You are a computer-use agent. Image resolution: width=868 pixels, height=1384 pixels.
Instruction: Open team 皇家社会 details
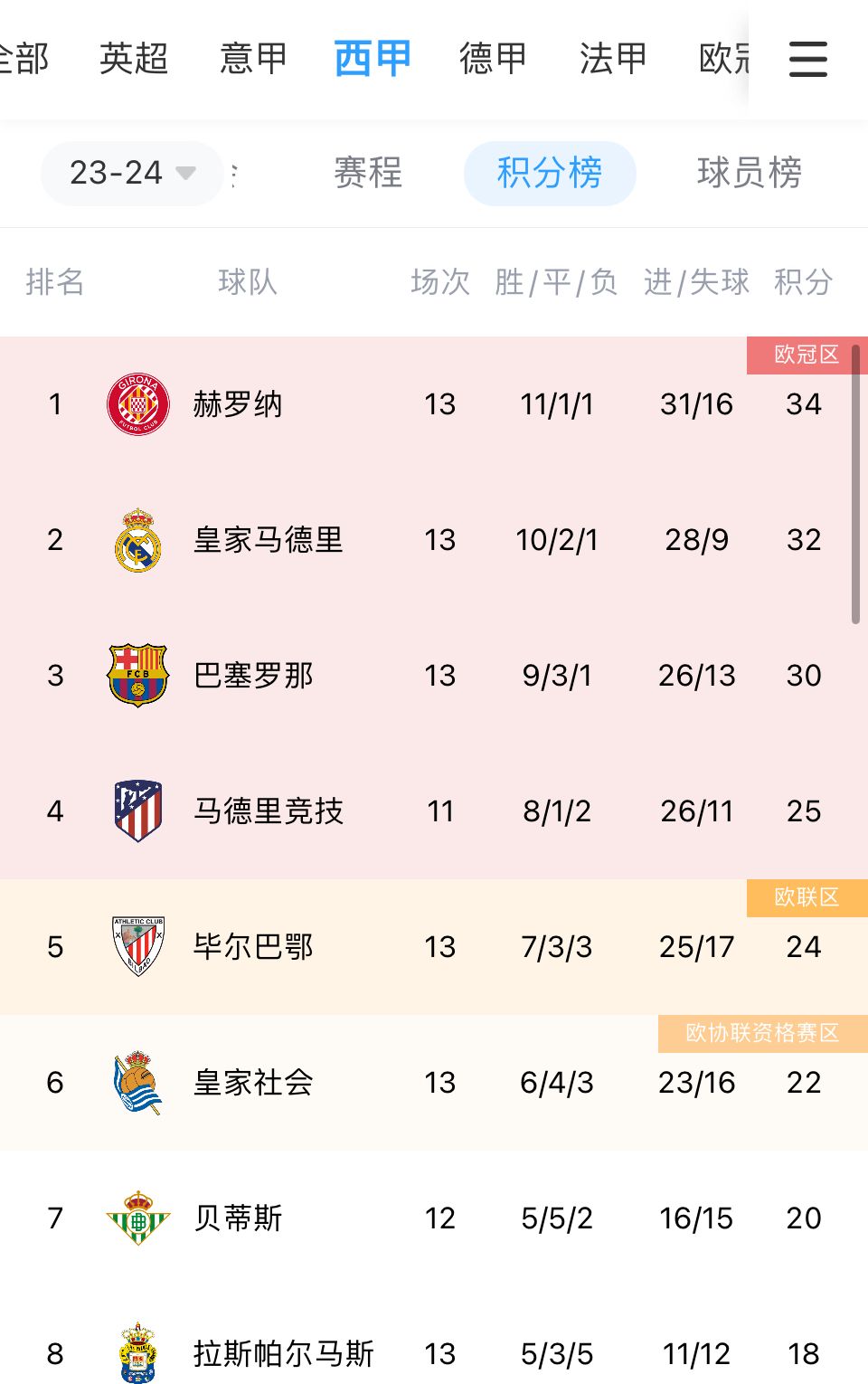(x=253, y=1083)
